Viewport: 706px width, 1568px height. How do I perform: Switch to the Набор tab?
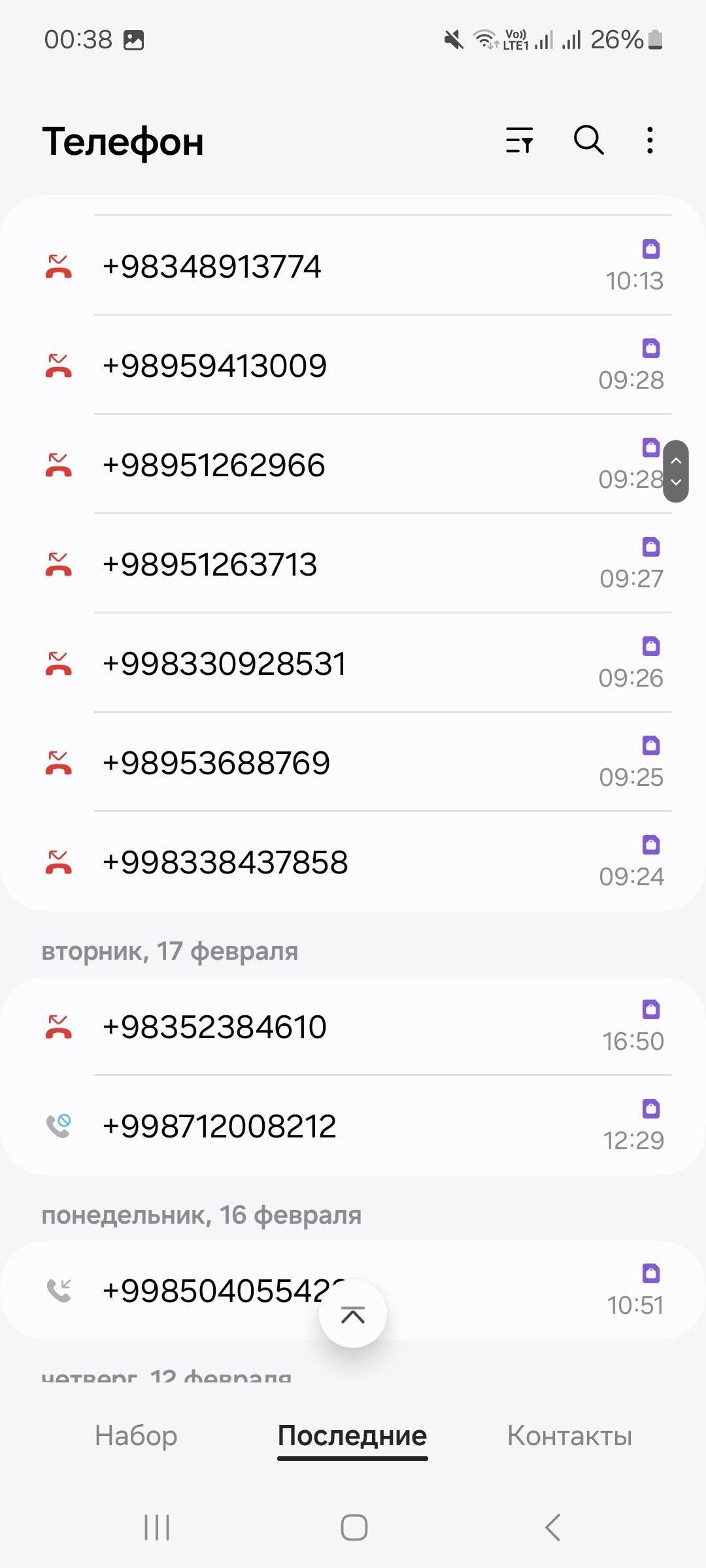pyautogui.click(x=136, y=1436)
